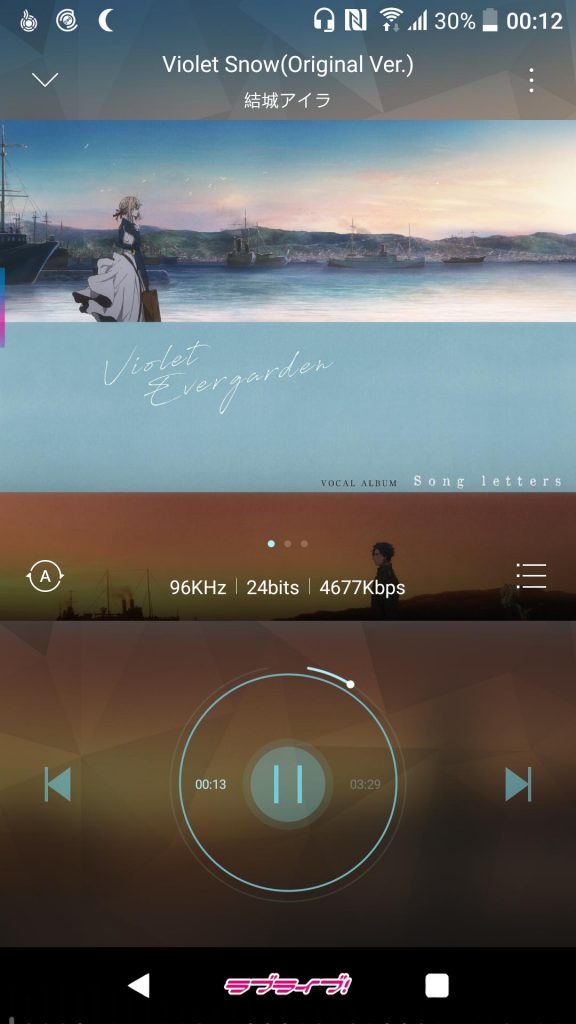
Task: Change the repeat play mode
Action: tap(45, 577)
